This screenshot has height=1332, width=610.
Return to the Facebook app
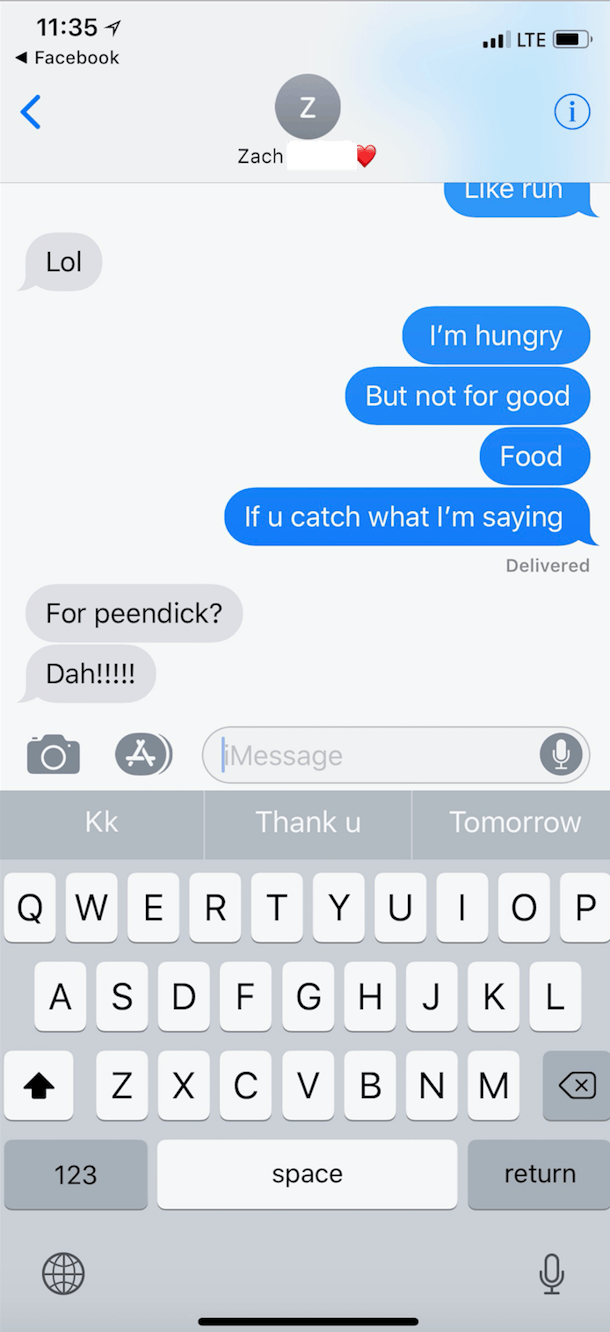pyautogui.click(x=68, y=58)
